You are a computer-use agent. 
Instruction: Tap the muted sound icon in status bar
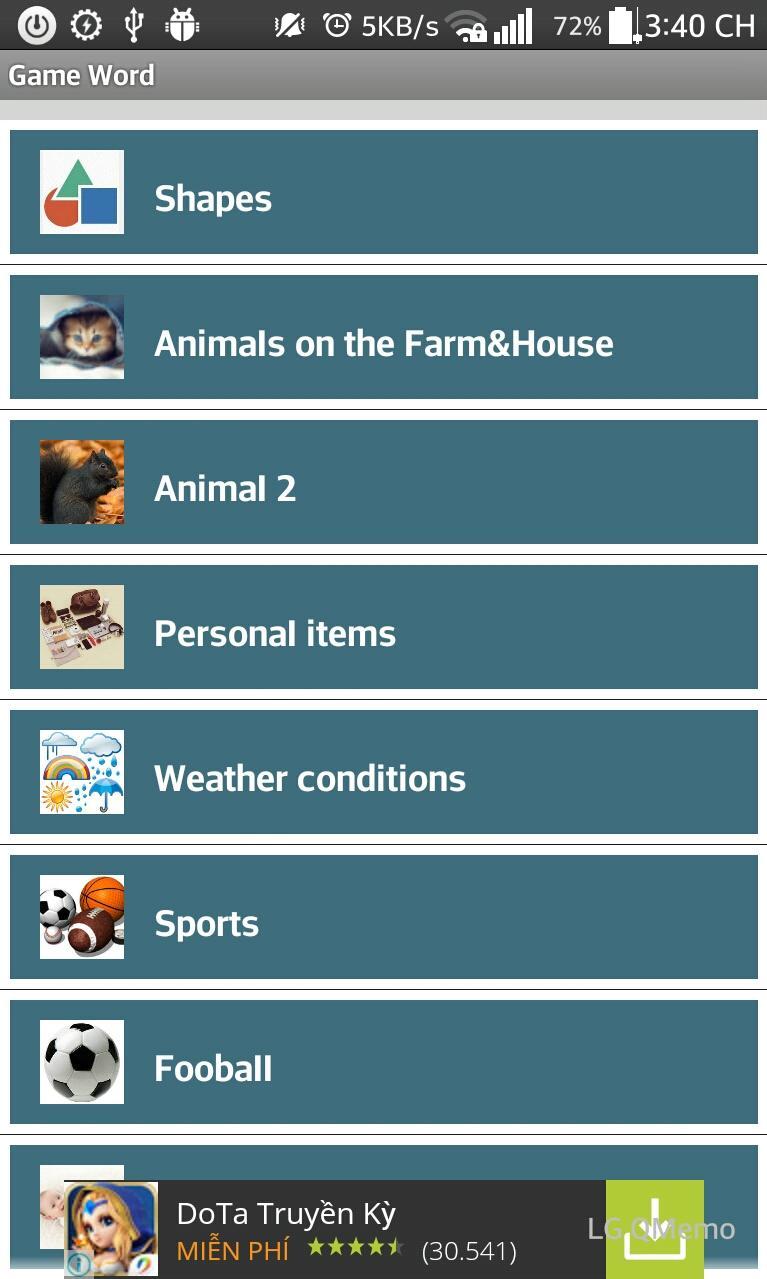287,24
